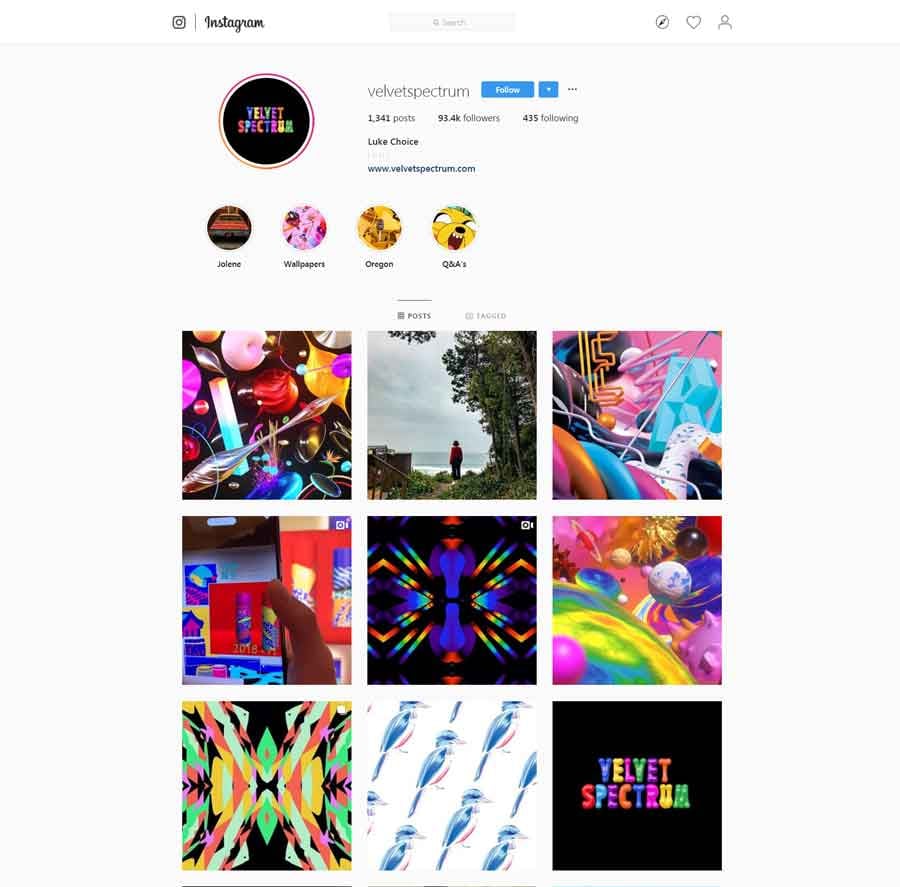Open the Oregon story highlight
Viewport: 900px width, 887px height.
tap(379, 229)
